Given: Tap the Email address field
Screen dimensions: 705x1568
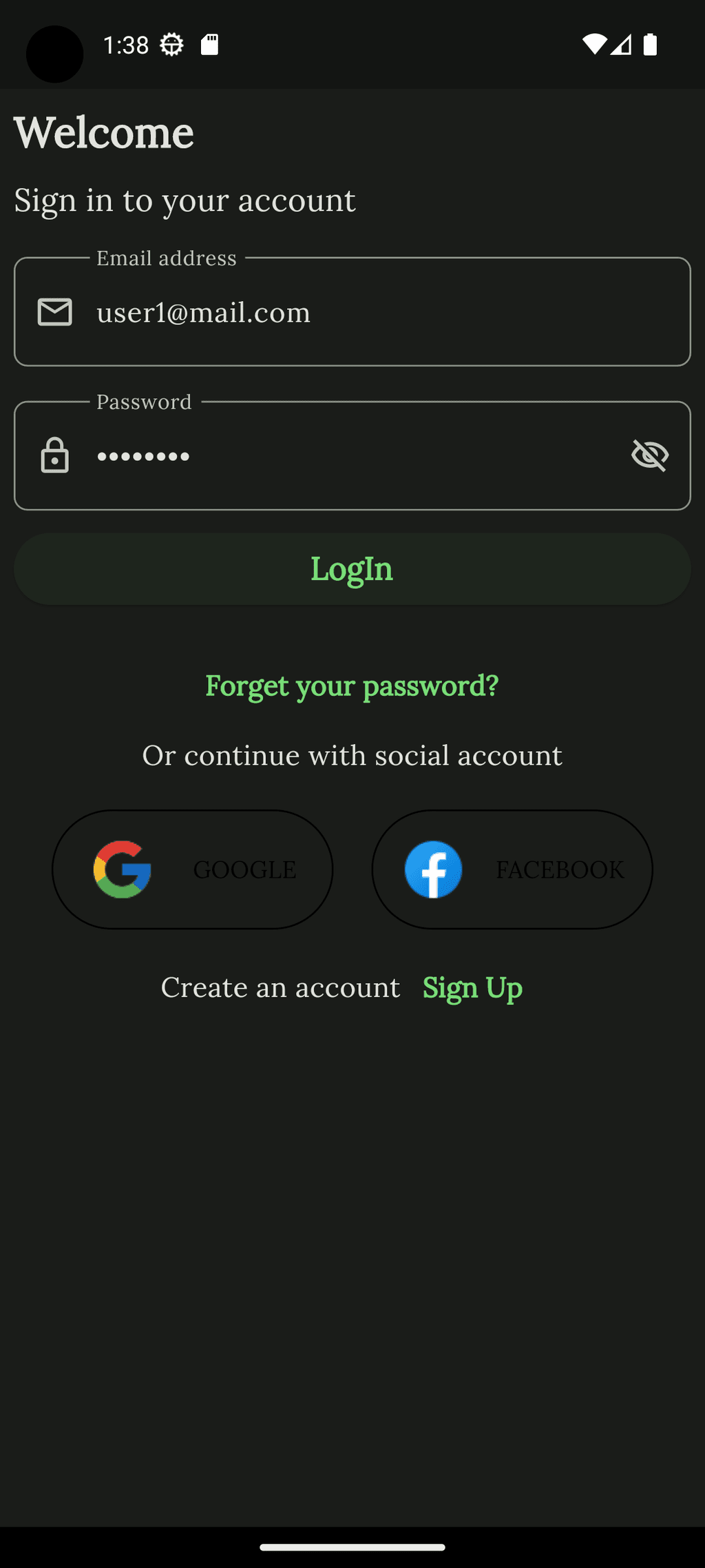Looking at the screenshot, I should point(352,311).
